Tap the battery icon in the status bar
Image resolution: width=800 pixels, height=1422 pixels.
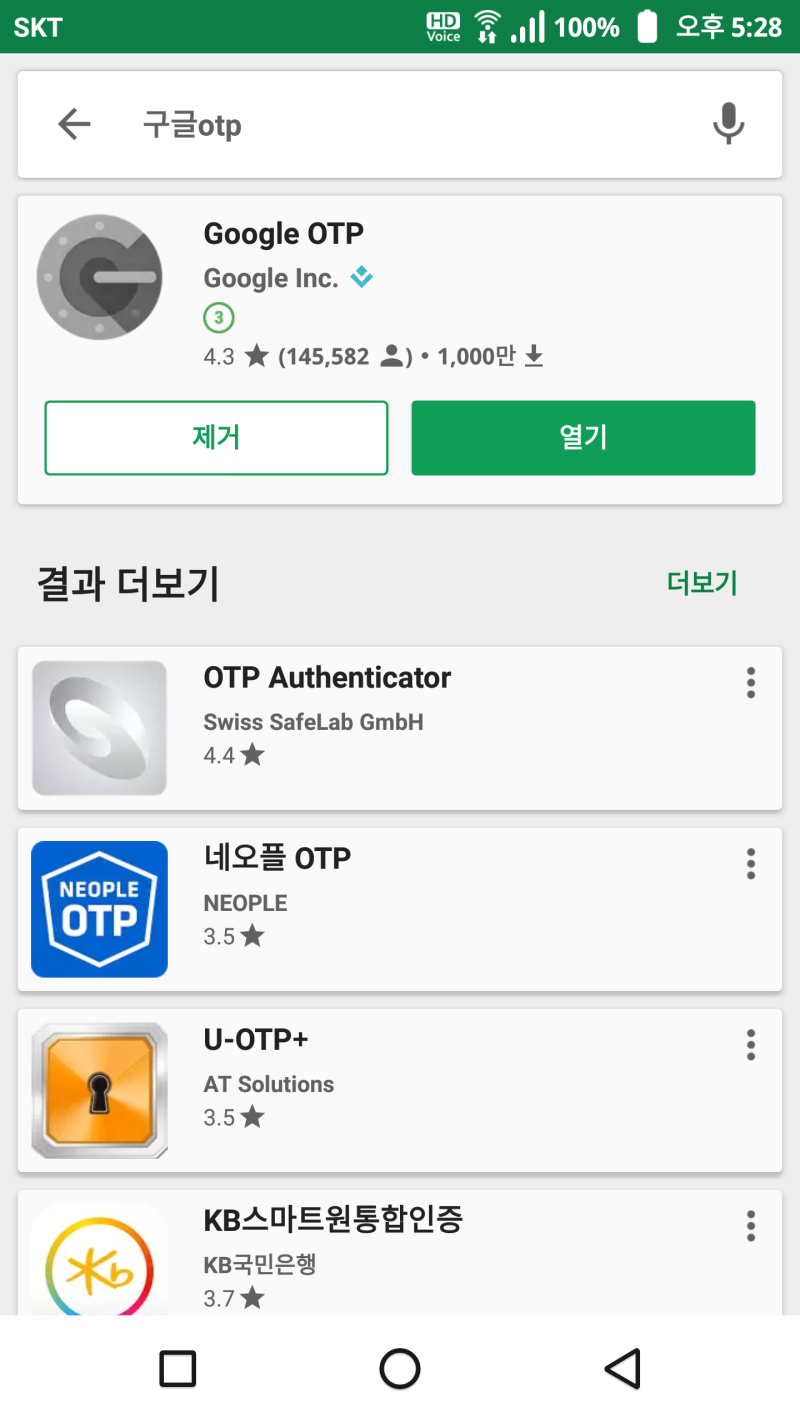point(644,27)
